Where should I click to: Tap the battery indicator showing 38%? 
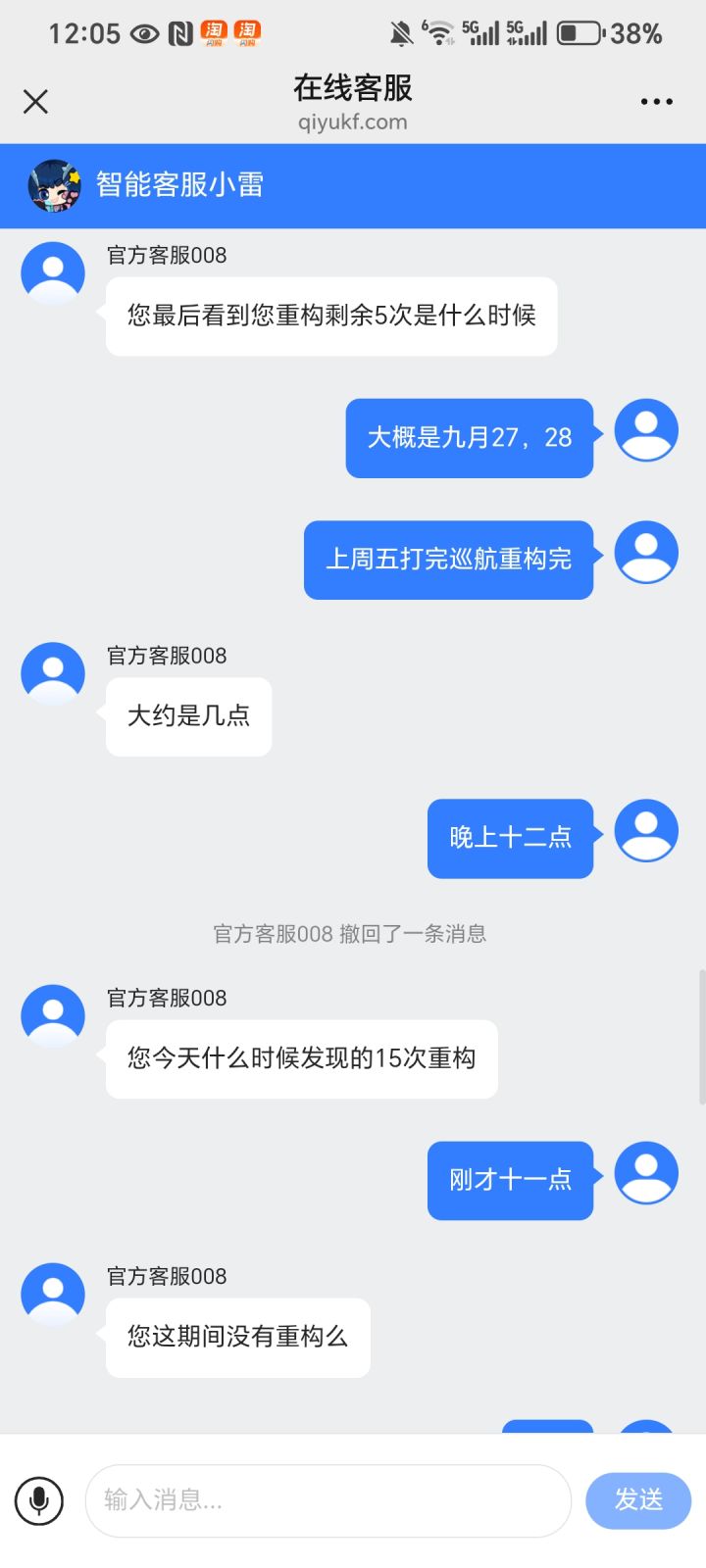pos(577,32)
